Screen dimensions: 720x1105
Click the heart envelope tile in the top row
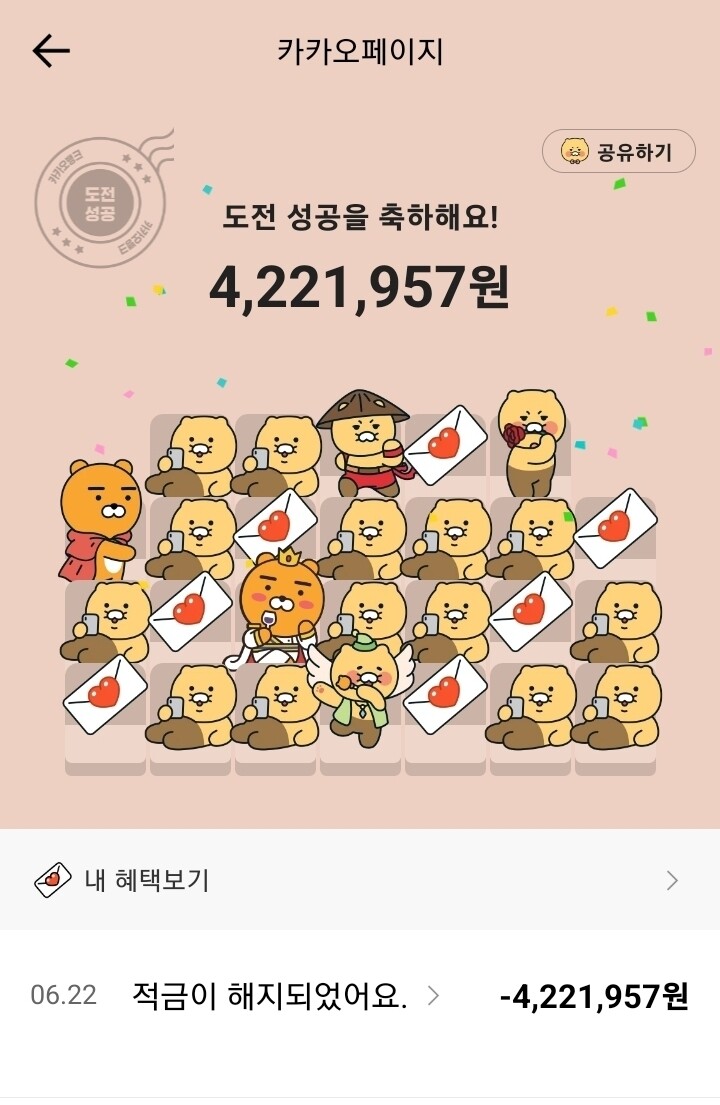tap(448, 445)
